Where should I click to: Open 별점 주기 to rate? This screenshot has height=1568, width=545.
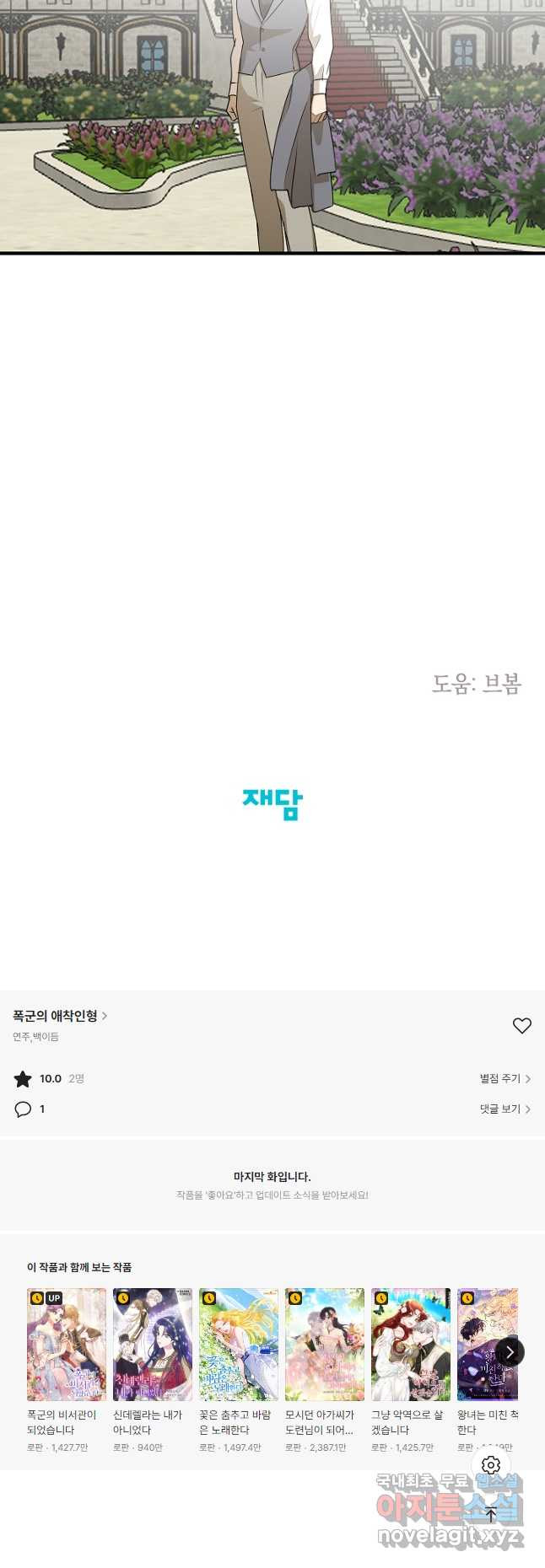[505, 1078]
